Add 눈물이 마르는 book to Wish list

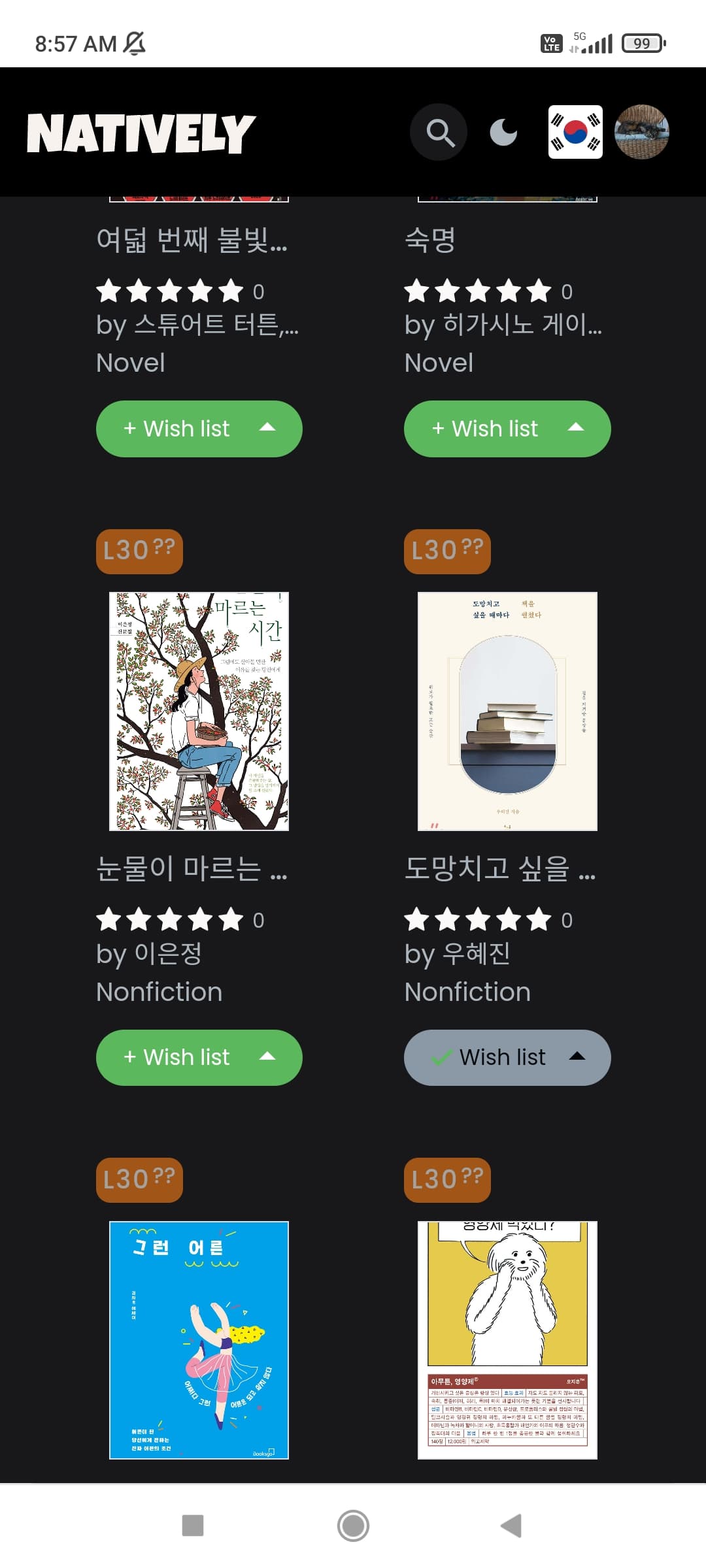pyautogui.click(x=176, y=1057)
